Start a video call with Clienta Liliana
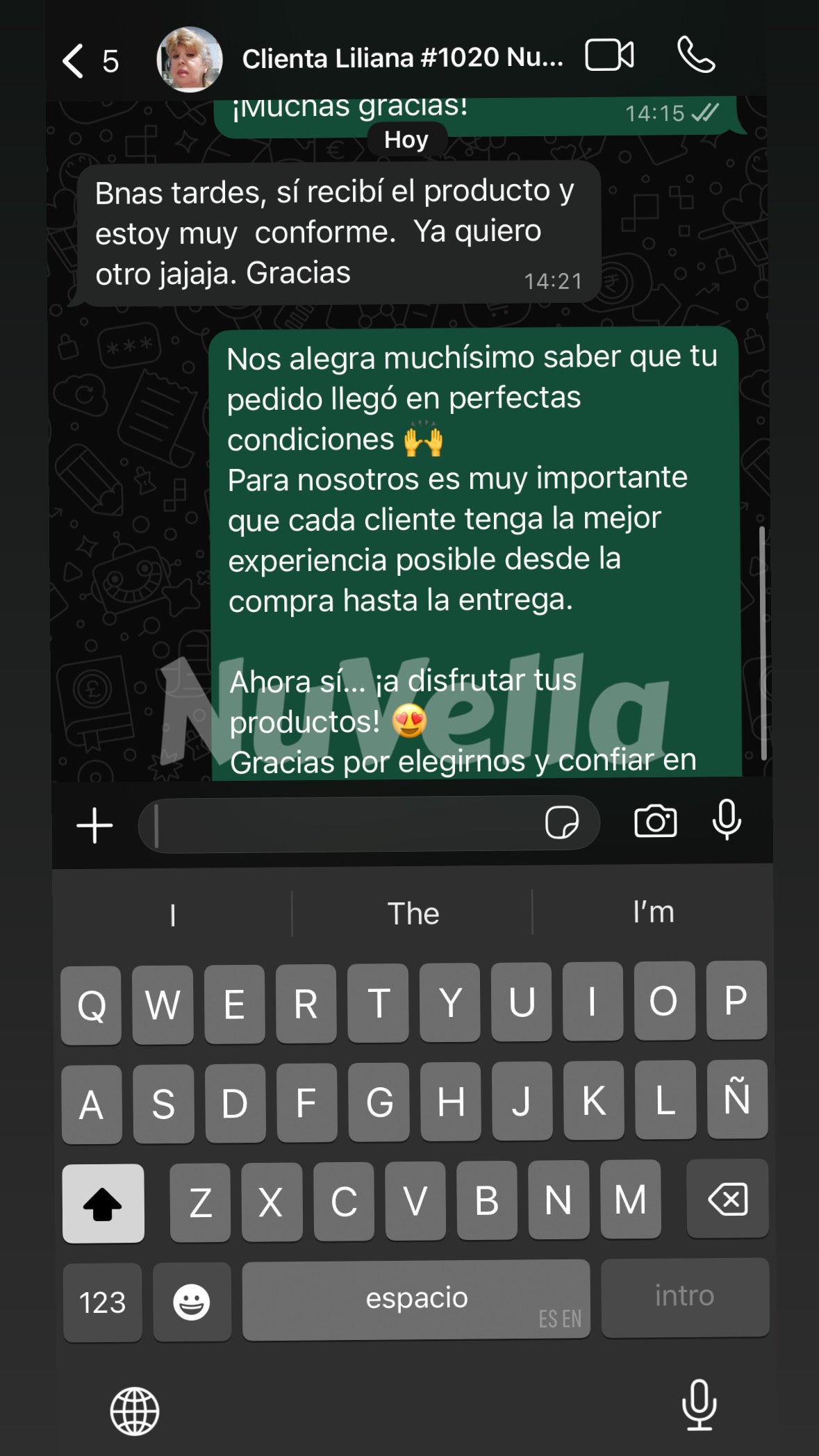Viewport: 819px width, 1456px height. point(609,56)
